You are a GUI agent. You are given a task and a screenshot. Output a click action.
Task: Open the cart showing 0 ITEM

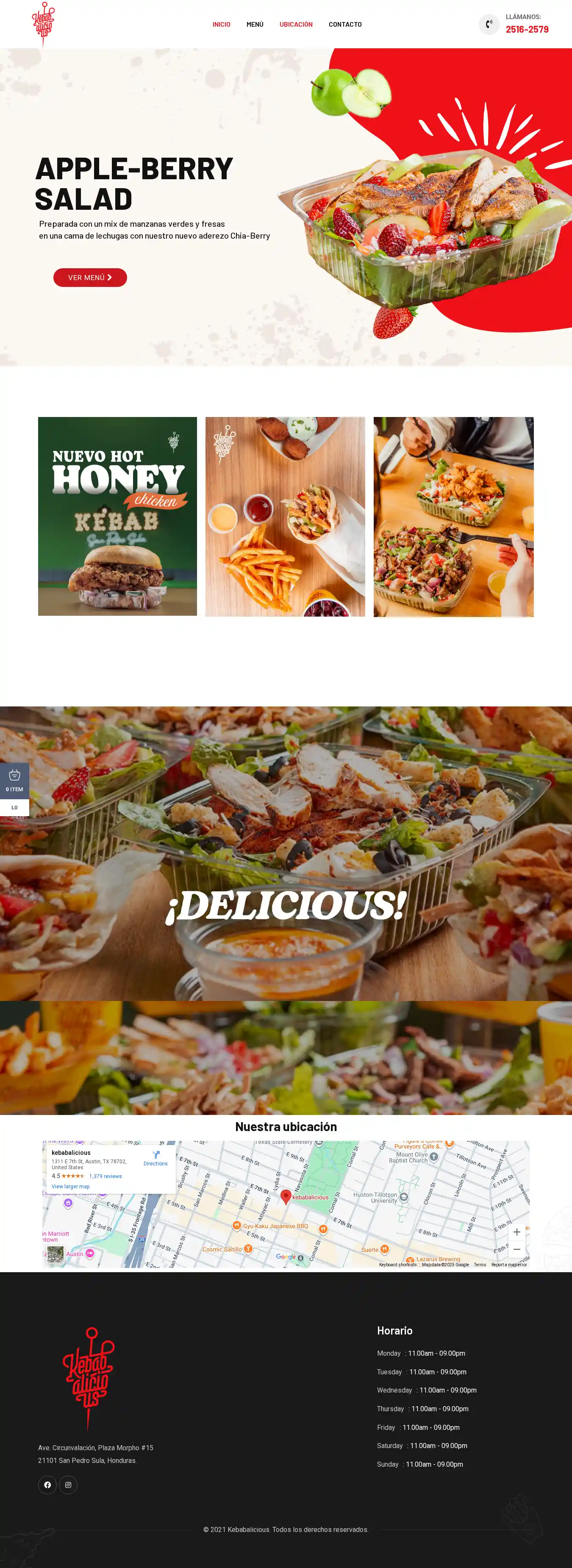click(x=14, y=780)
